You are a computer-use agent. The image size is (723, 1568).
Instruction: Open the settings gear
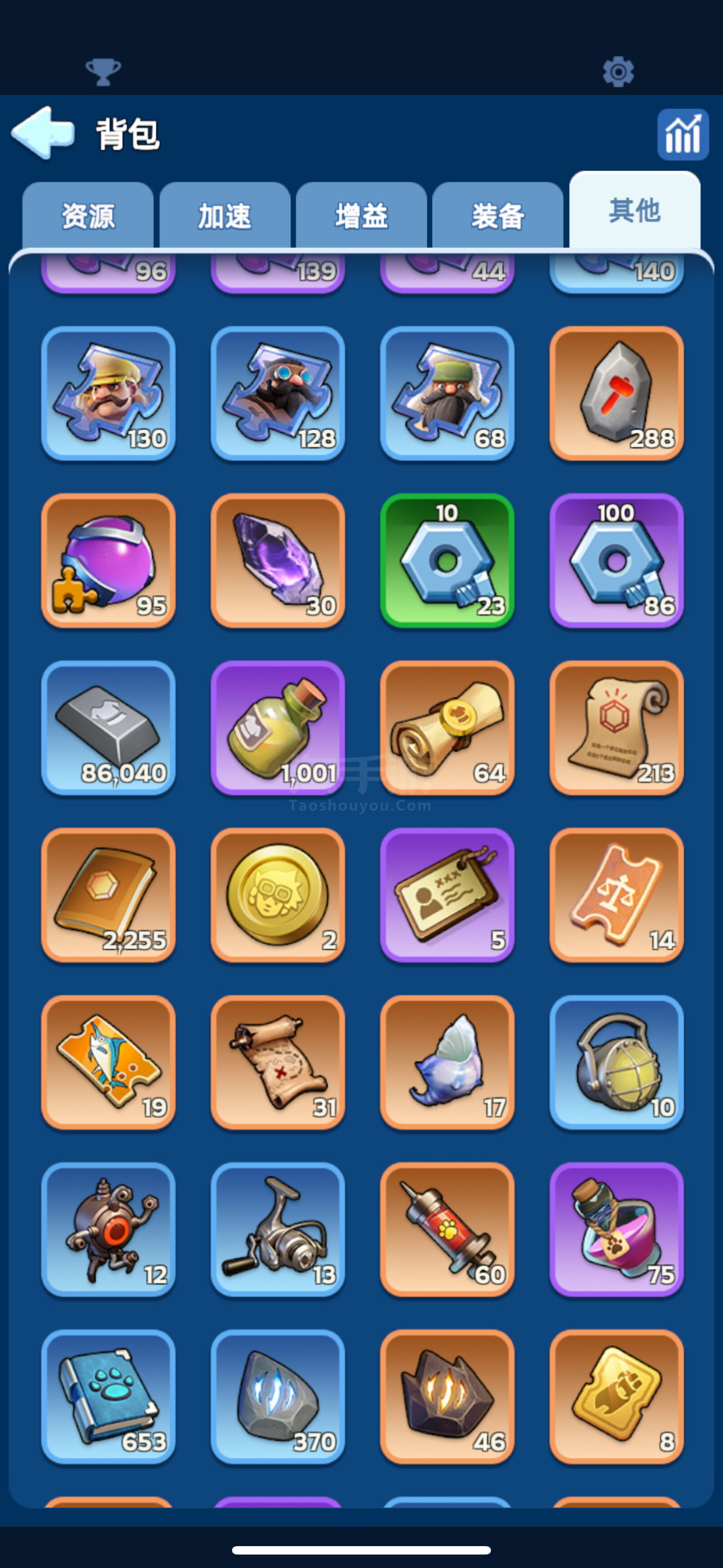tap(618, 72)
